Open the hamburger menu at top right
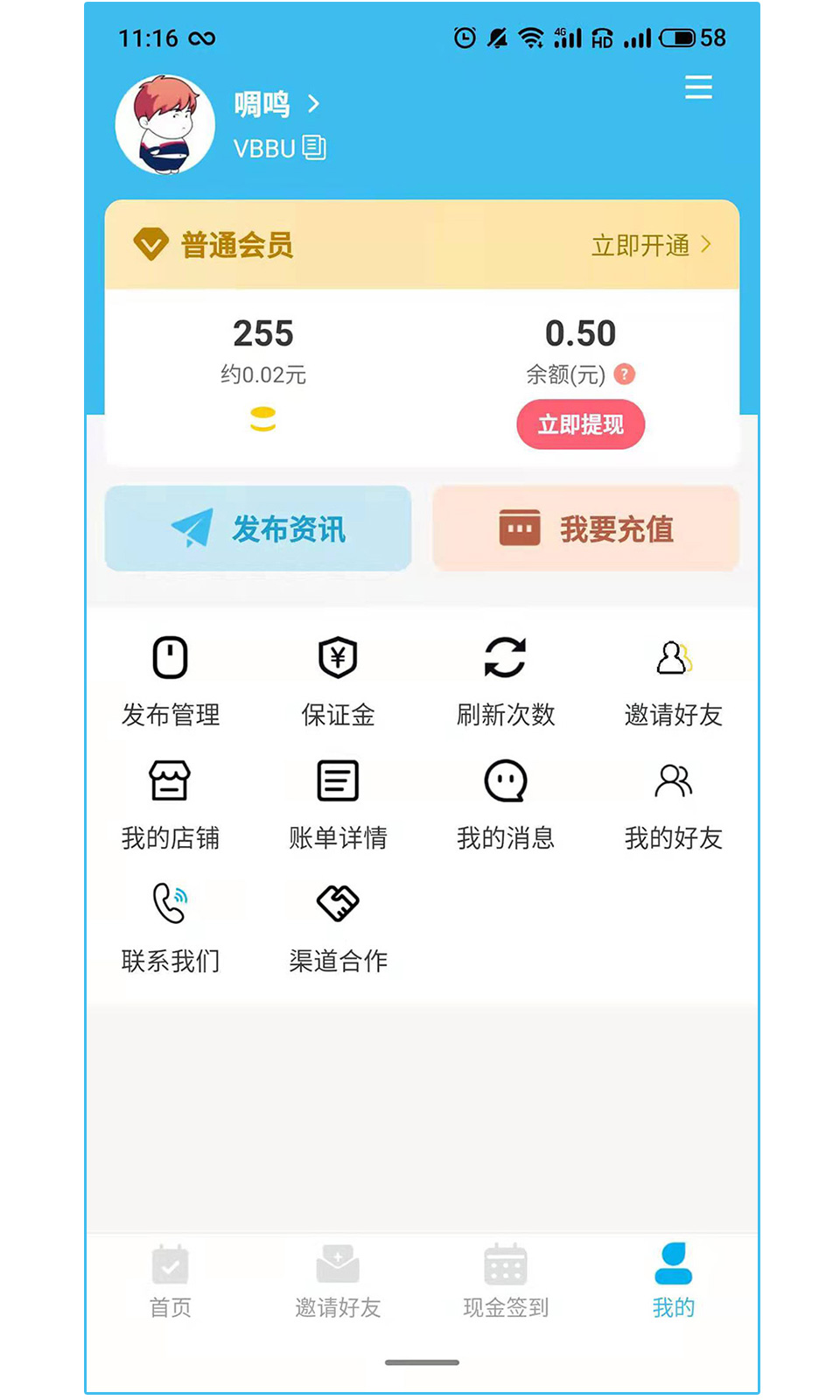The width and height of the screenshot is (840, 1400). coord(698,87)
